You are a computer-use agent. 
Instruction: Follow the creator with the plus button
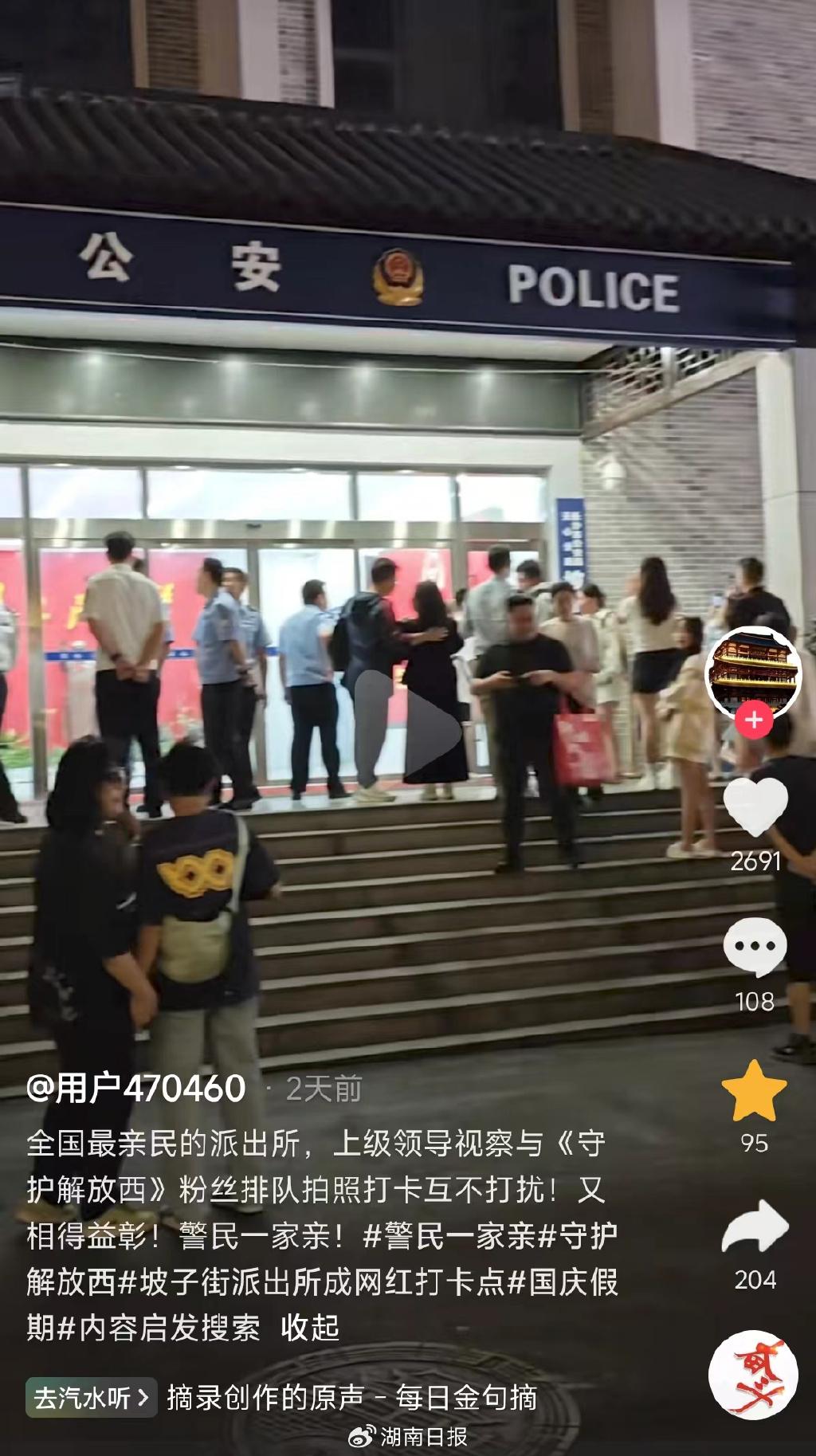[753, 720]
